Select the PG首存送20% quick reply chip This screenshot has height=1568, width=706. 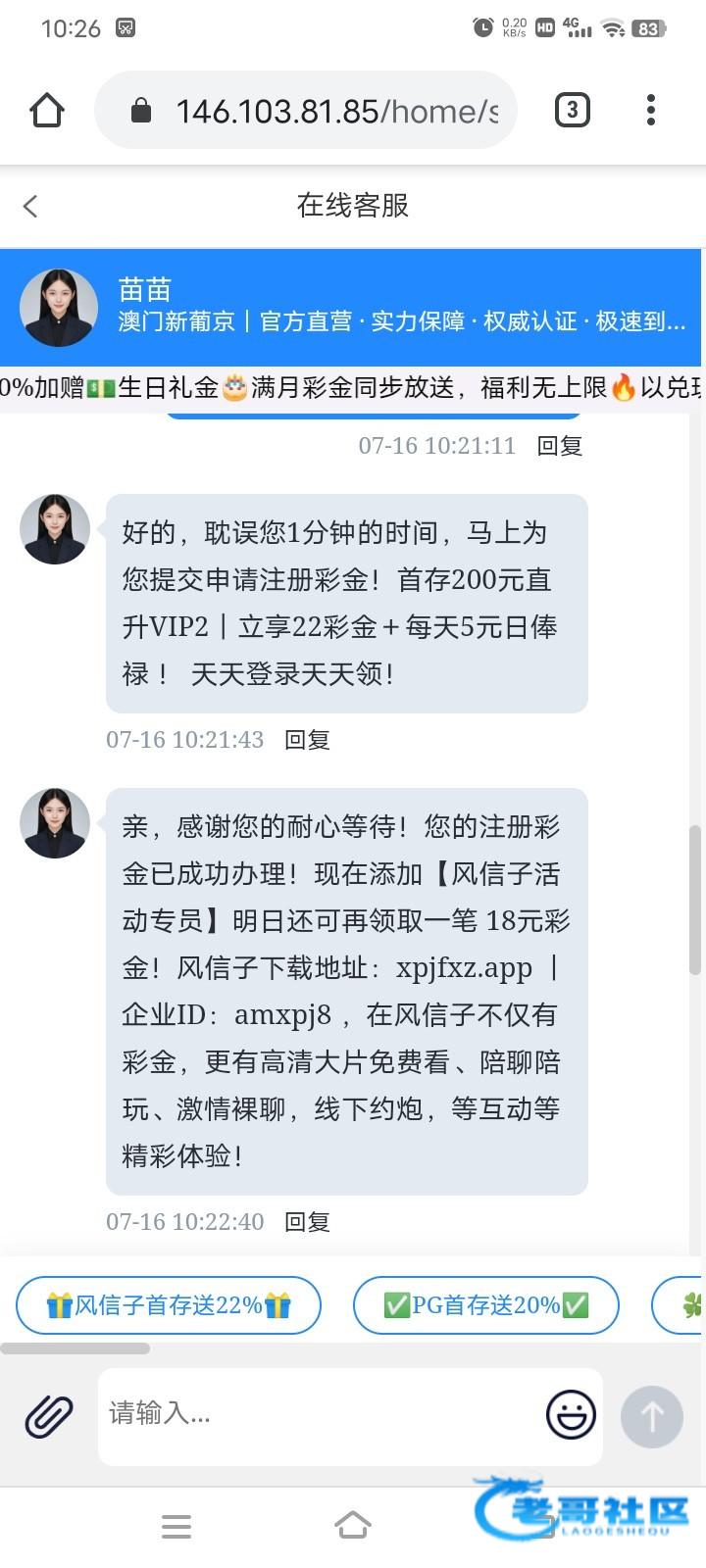click(486, 1305)
